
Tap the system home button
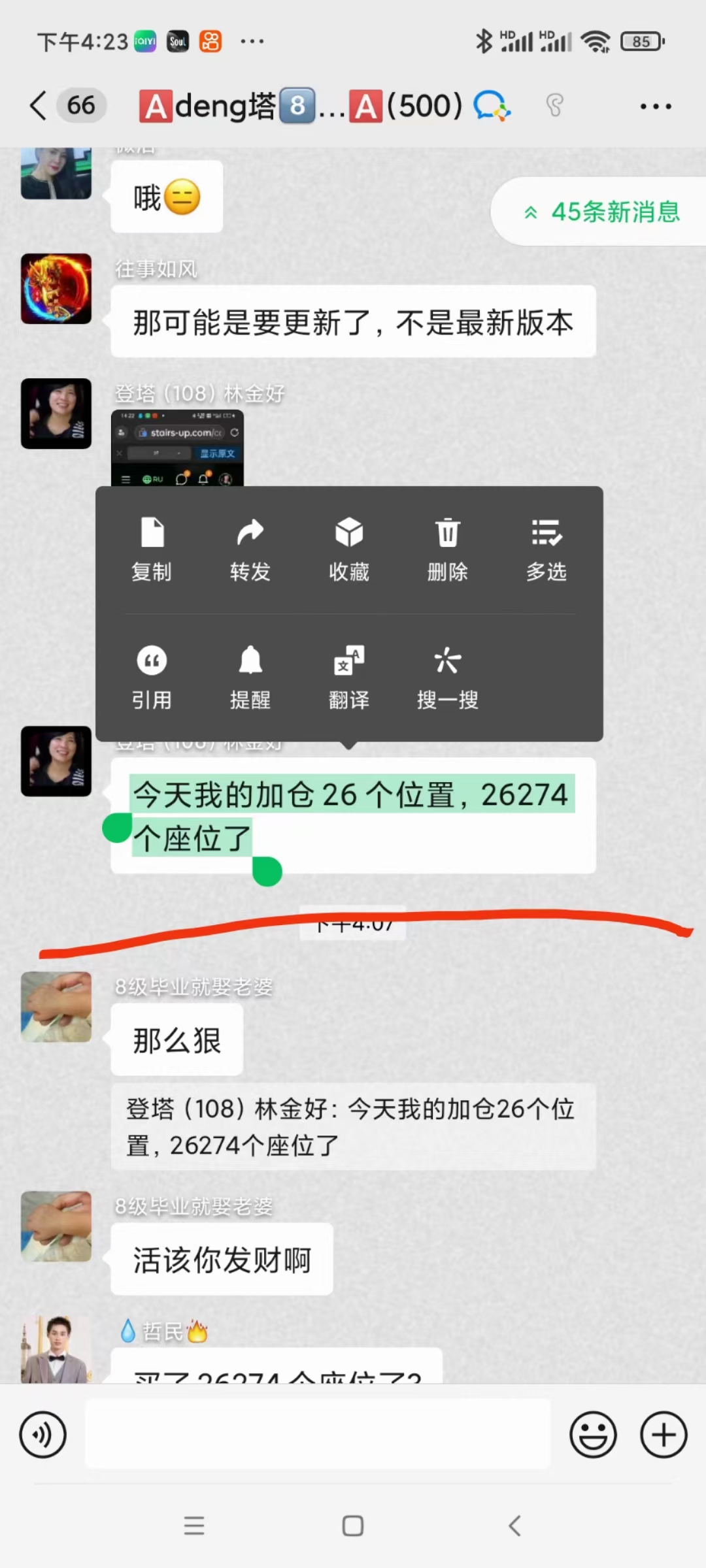(353, 1526)
